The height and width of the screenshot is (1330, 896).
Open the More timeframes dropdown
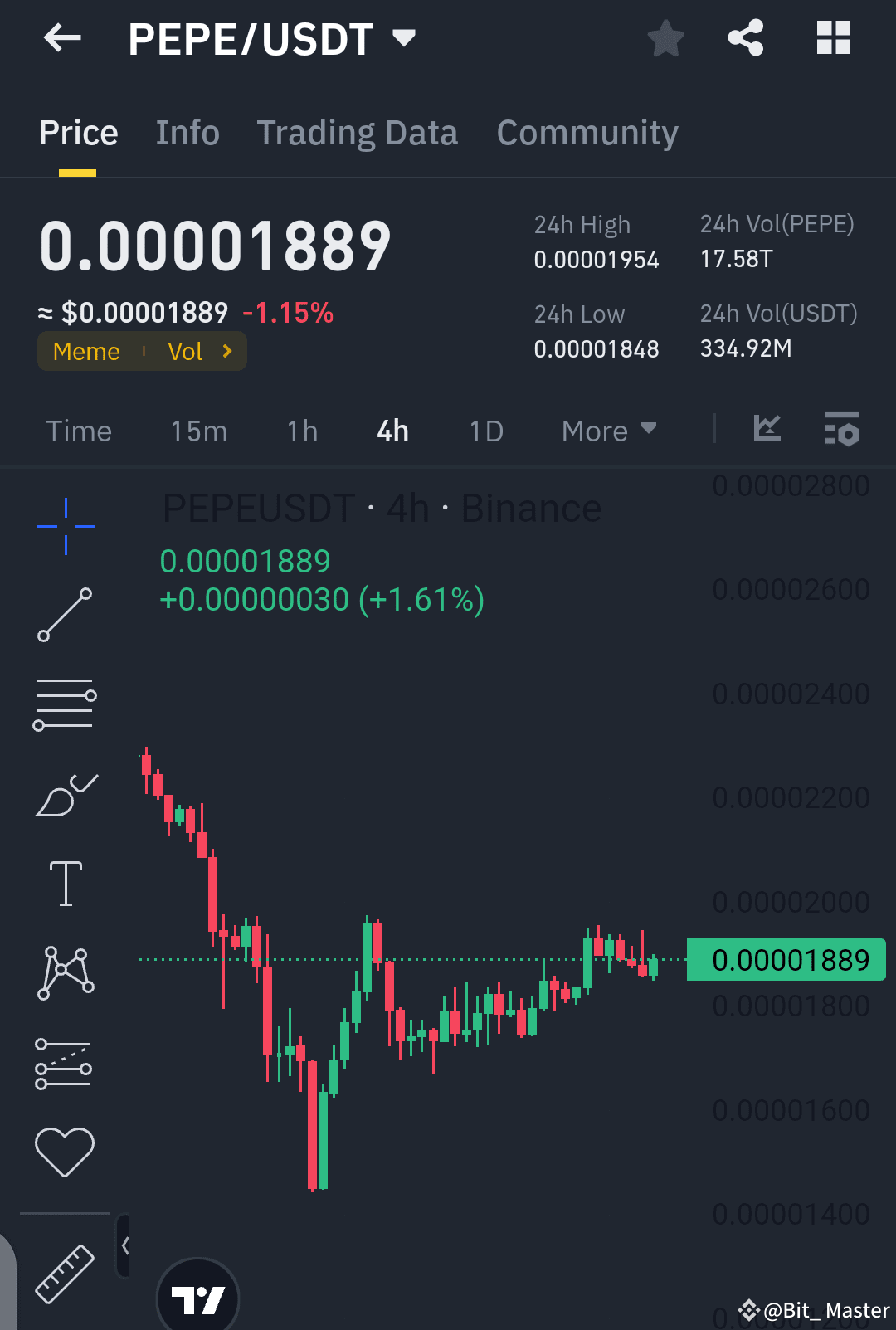(x=608, y=431)
